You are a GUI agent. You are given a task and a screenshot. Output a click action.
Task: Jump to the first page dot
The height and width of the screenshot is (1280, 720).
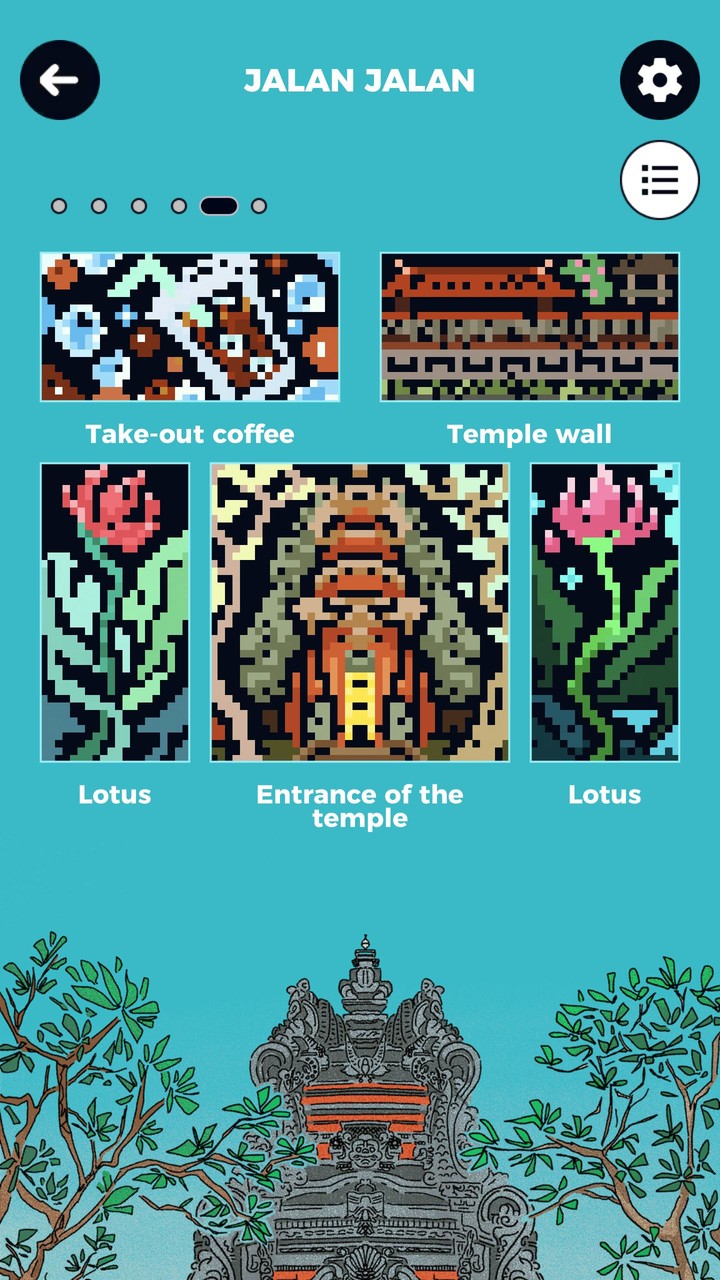coord(59,206)
